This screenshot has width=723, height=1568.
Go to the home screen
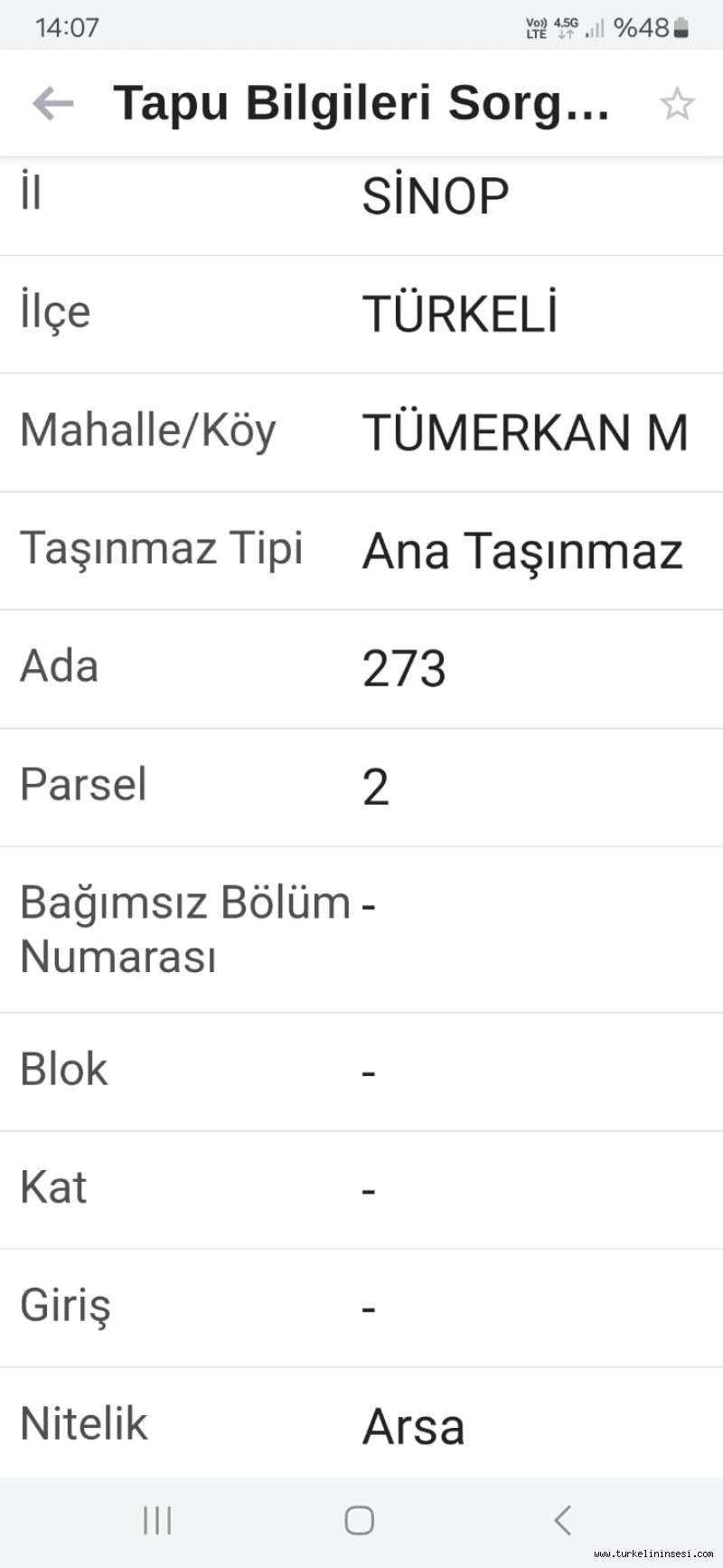(x=360, y=1520)
